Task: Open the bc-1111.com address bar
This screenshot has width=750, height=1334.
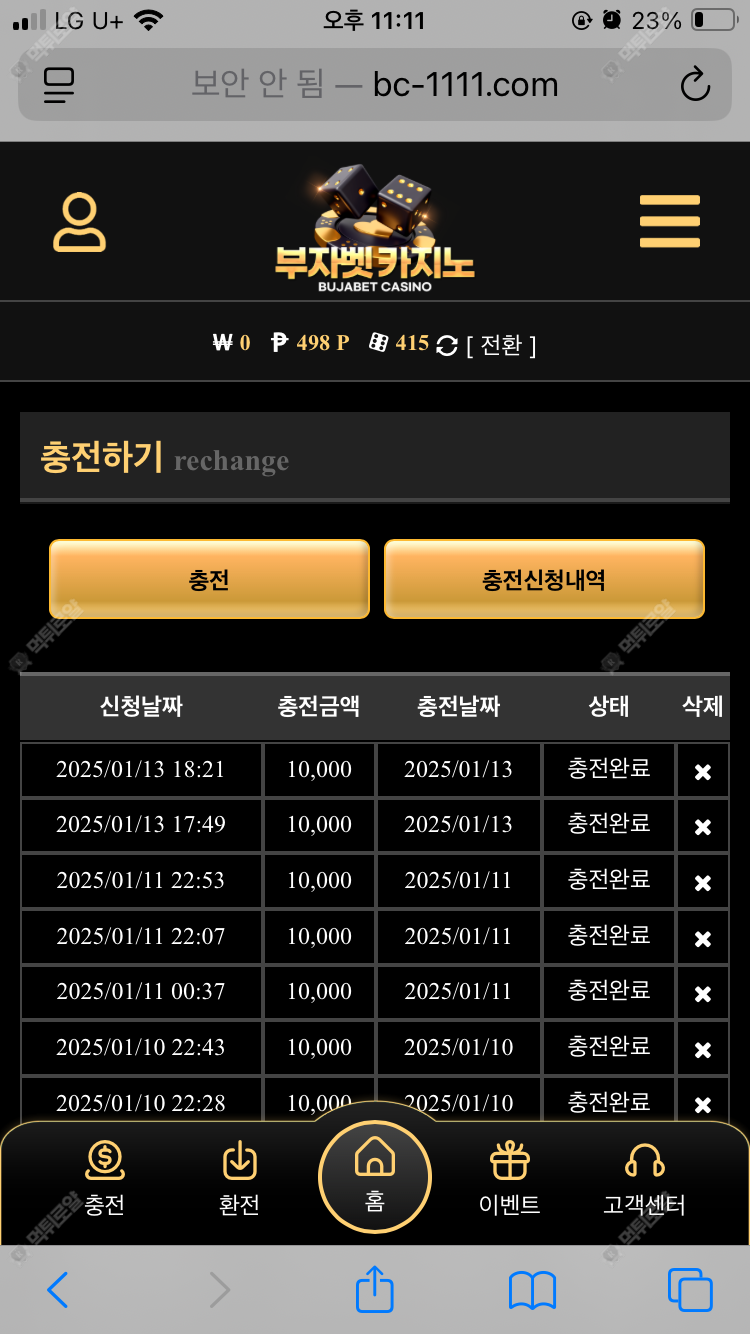Action: [375, 85]
